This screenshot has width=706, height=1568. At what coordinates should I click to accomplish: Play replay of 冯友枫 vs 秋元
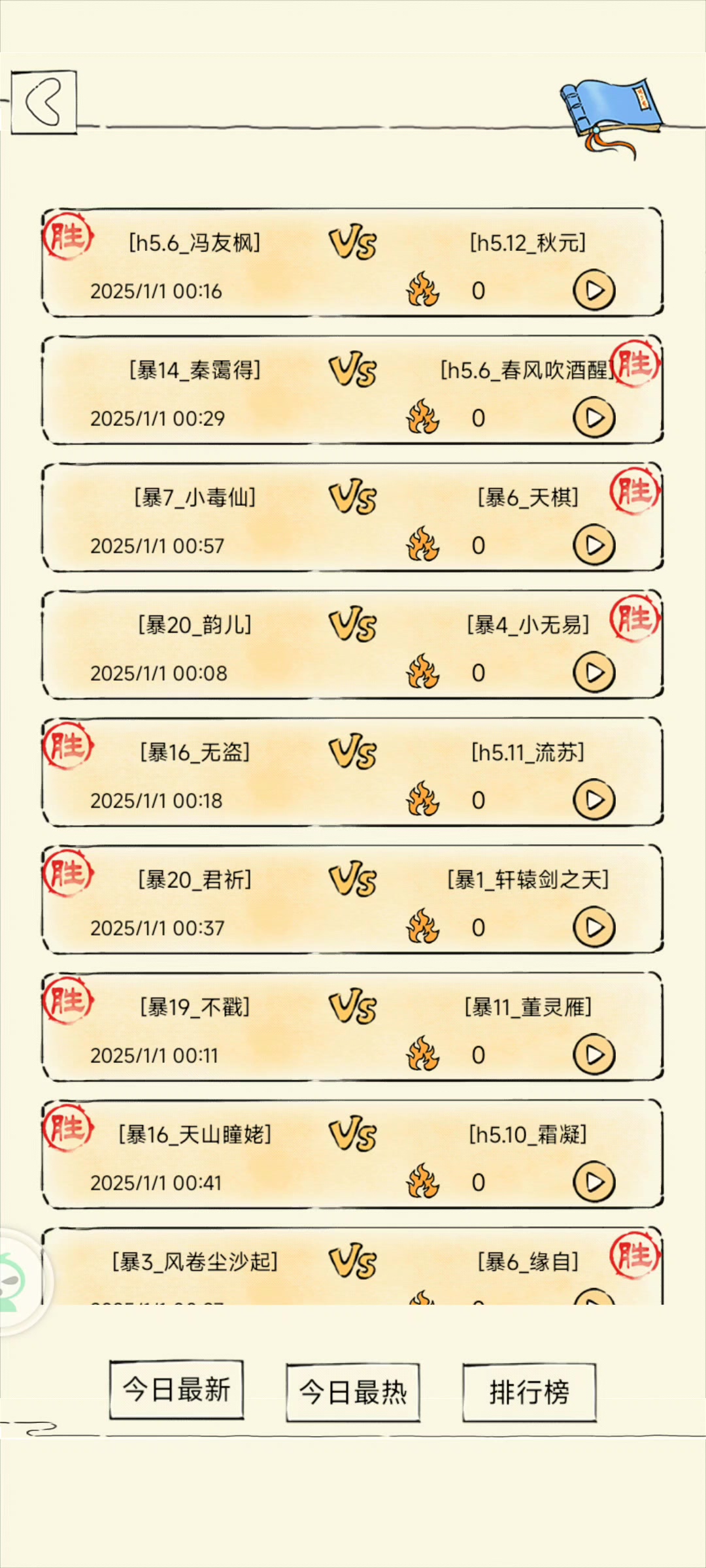(594, 291)
